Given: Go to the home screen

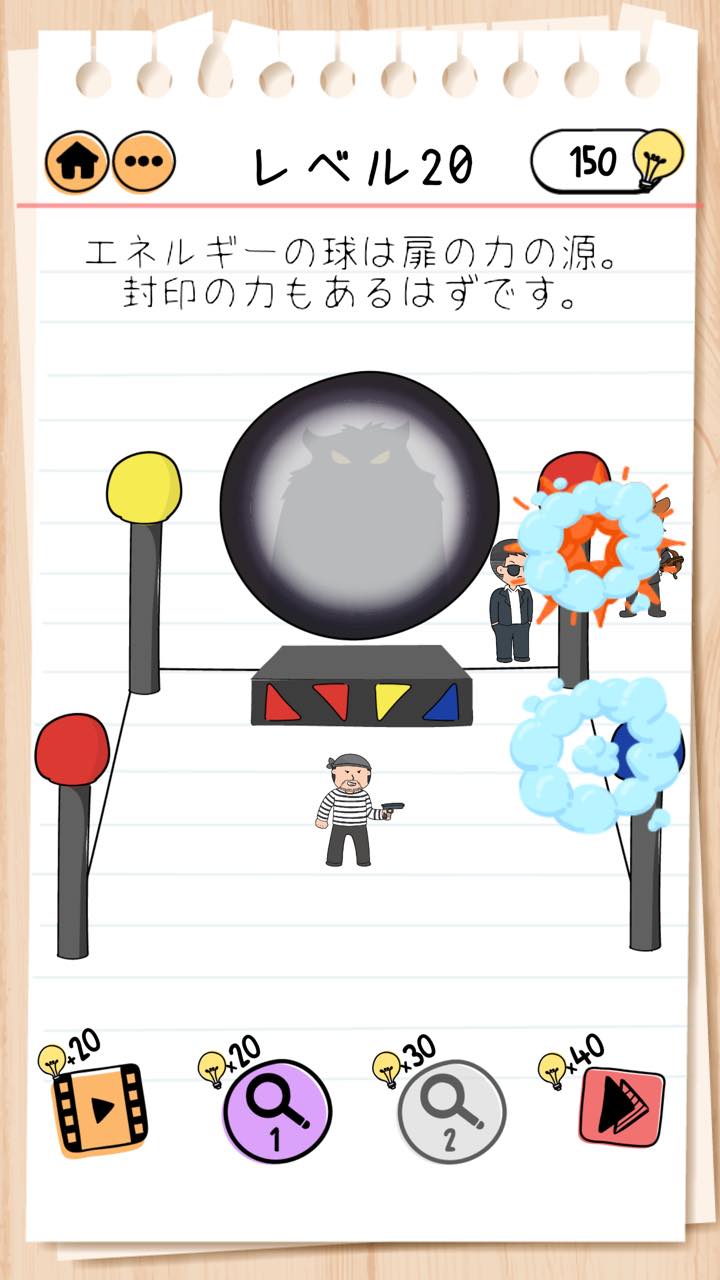Looking at the screenshot, I should pyautogui.click(x=77, y=163).
